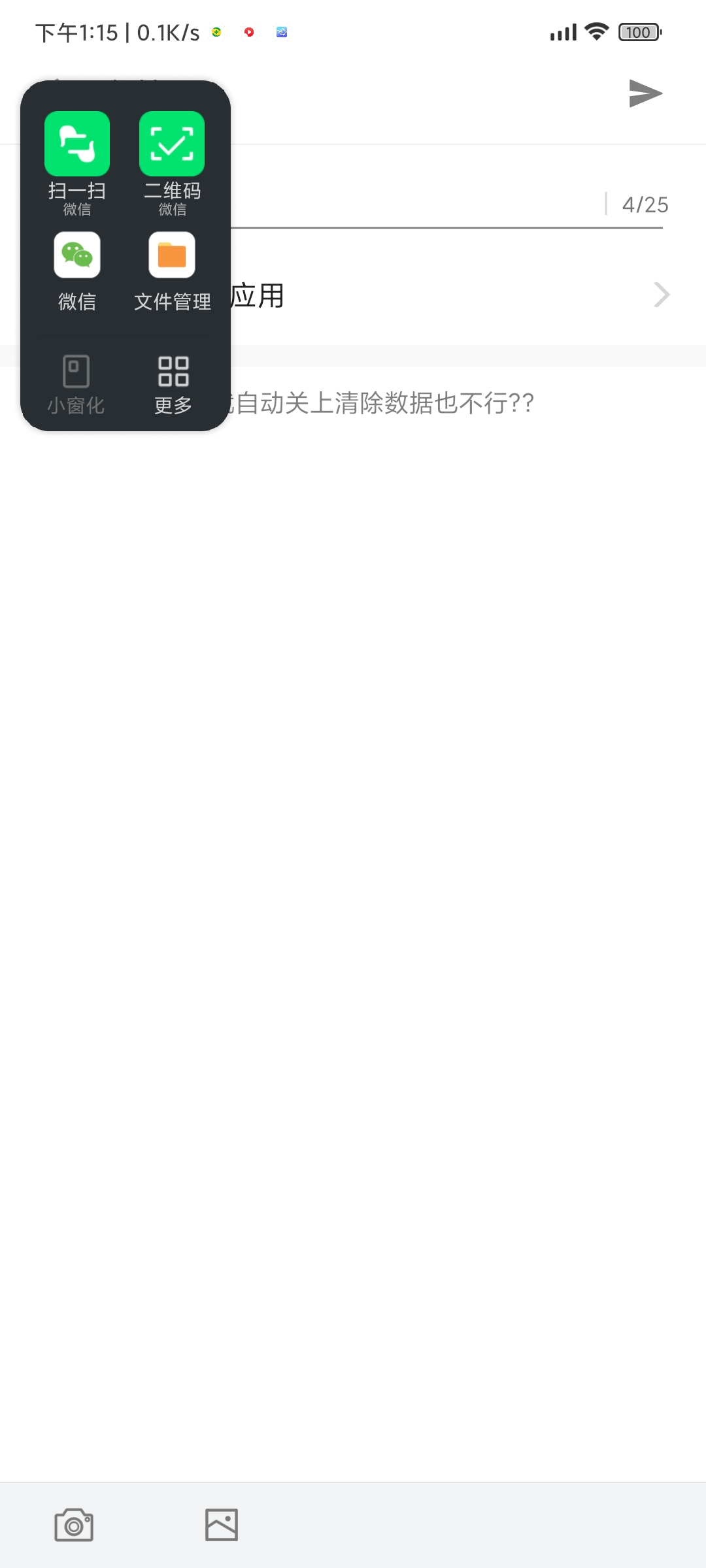Show 更多 apps in the panel
This screenshot has width=706, height=1568.
click(173, 385)
